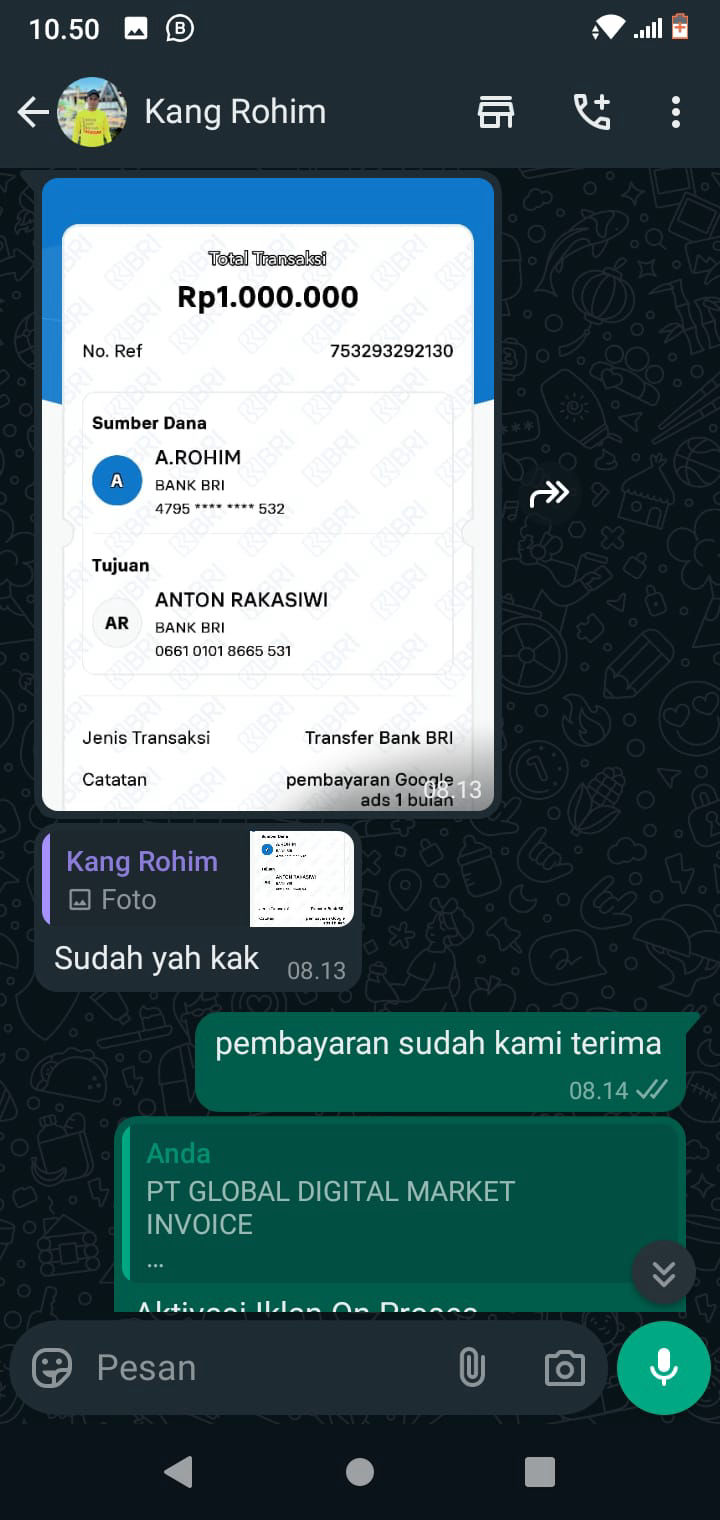The height and width of the screenshot is (1520, 720).
Task: Open the business catalog storefront icon
Action: [x=495, y=112]
